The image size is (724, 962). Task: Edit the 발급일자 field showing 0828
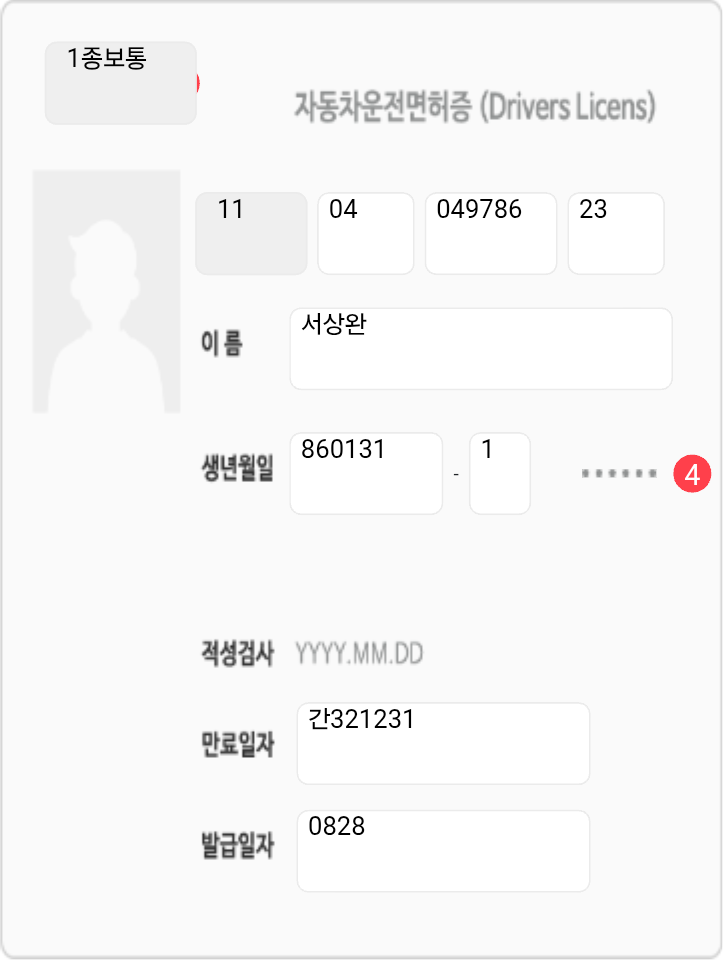coord(443,850)
